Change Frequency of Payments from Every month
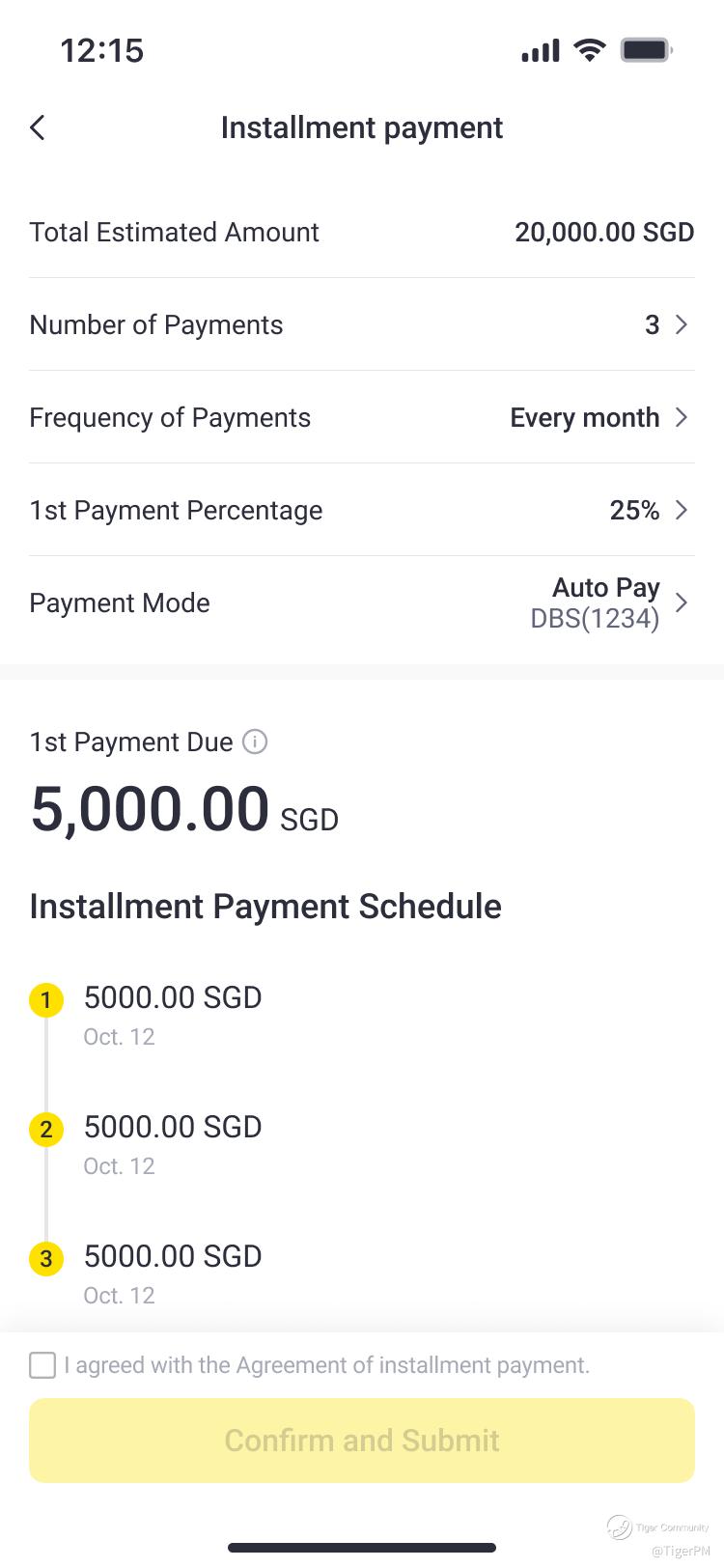The width and height of the screenshot is (724, 1568). [362, 417]
